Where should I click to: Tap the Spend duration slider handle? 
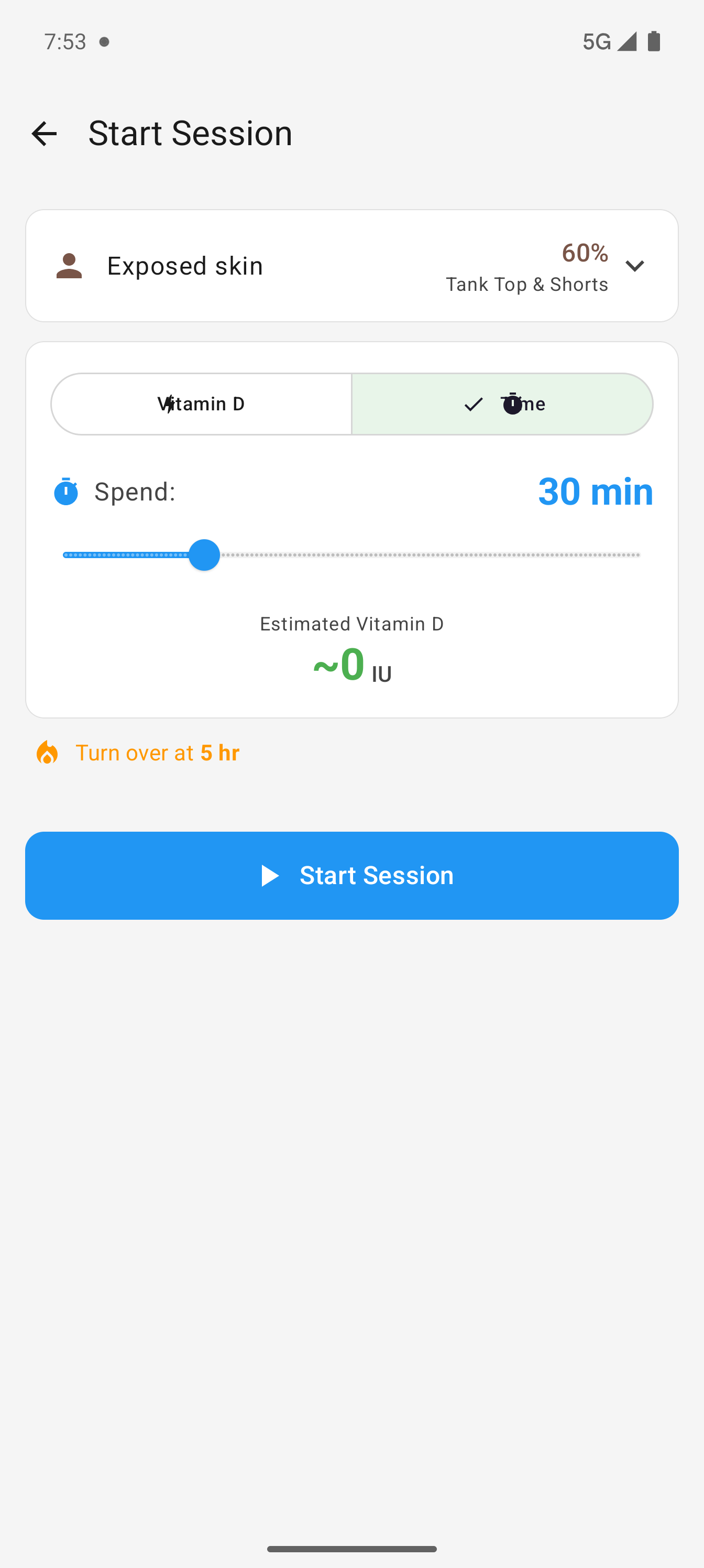pos(204,555)
